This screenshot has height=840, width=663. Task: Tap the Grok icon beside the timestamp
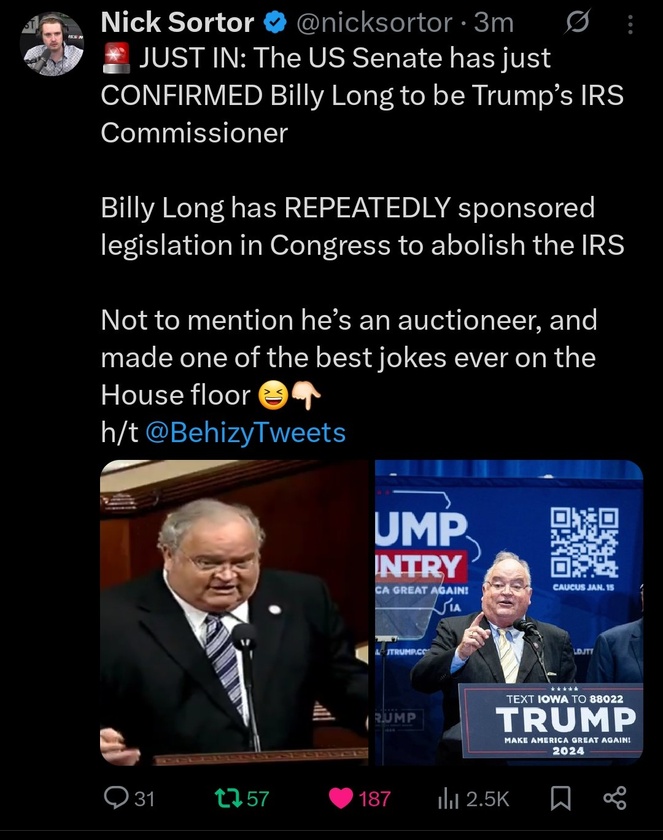tap(577, 22)
